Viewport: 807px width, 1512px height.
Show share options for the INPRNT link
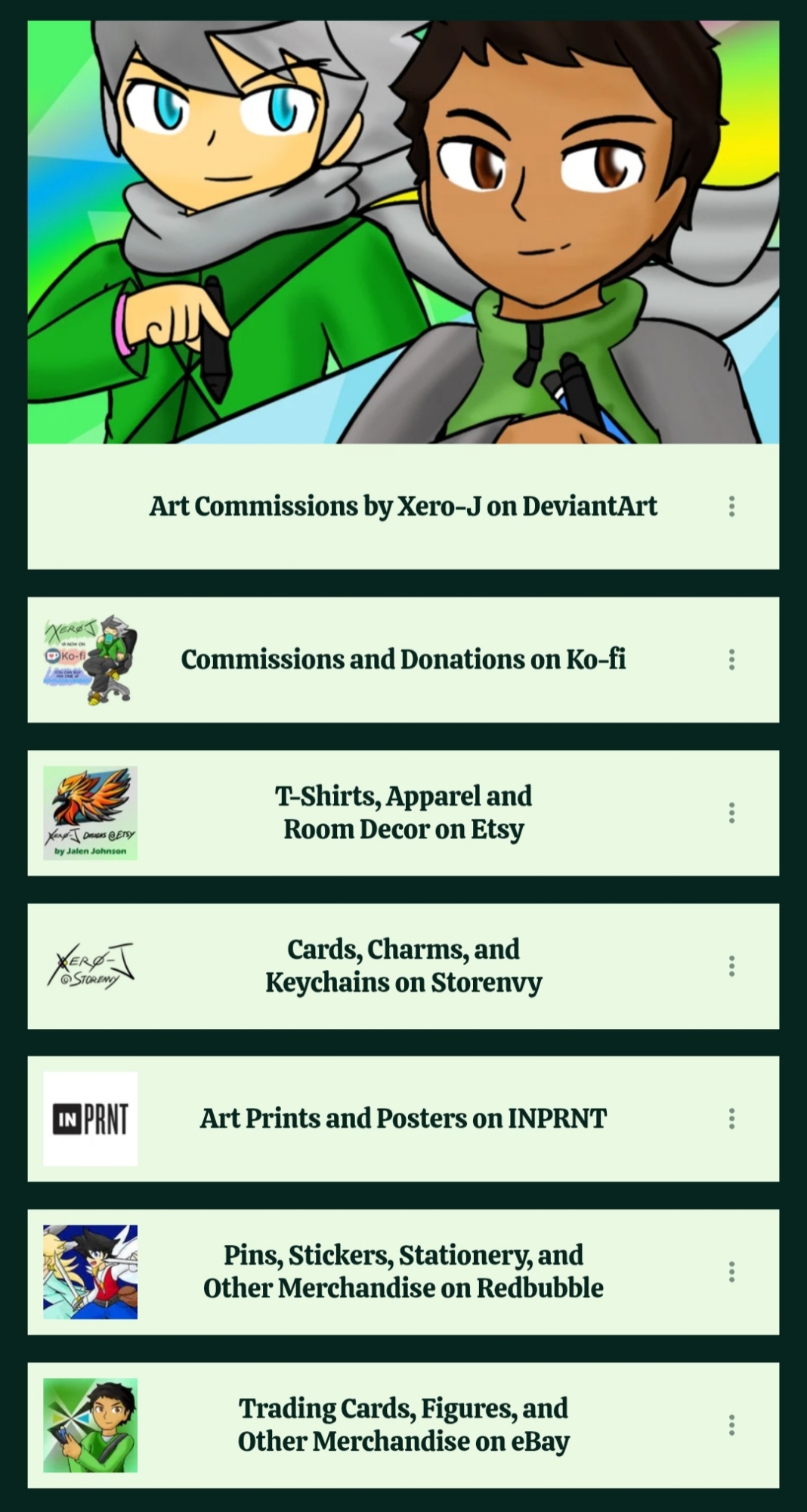[x=731, y=1119]
